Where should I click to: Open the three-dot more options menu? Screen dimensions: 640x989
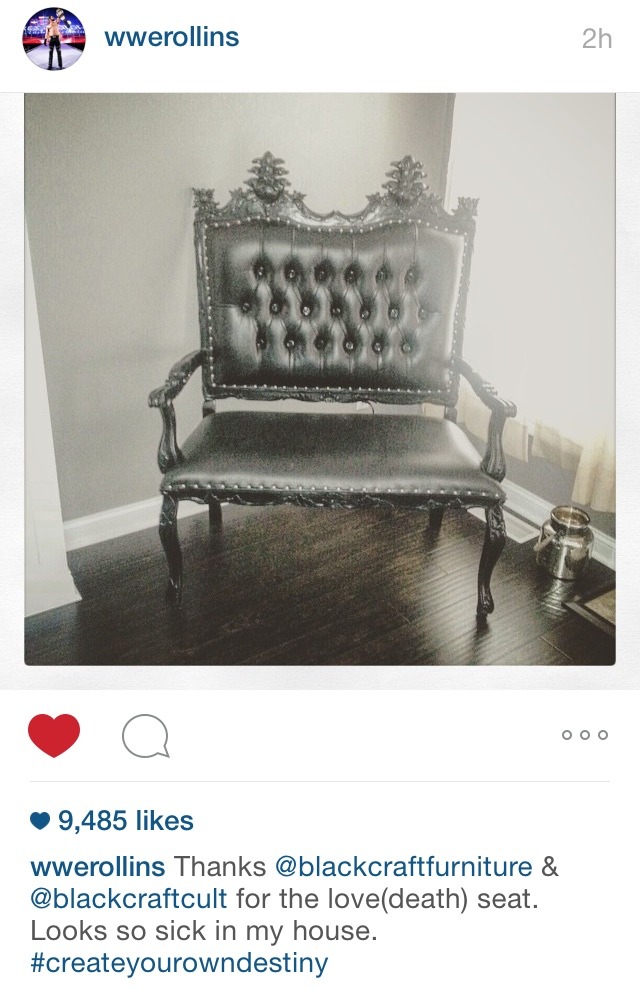584,735
